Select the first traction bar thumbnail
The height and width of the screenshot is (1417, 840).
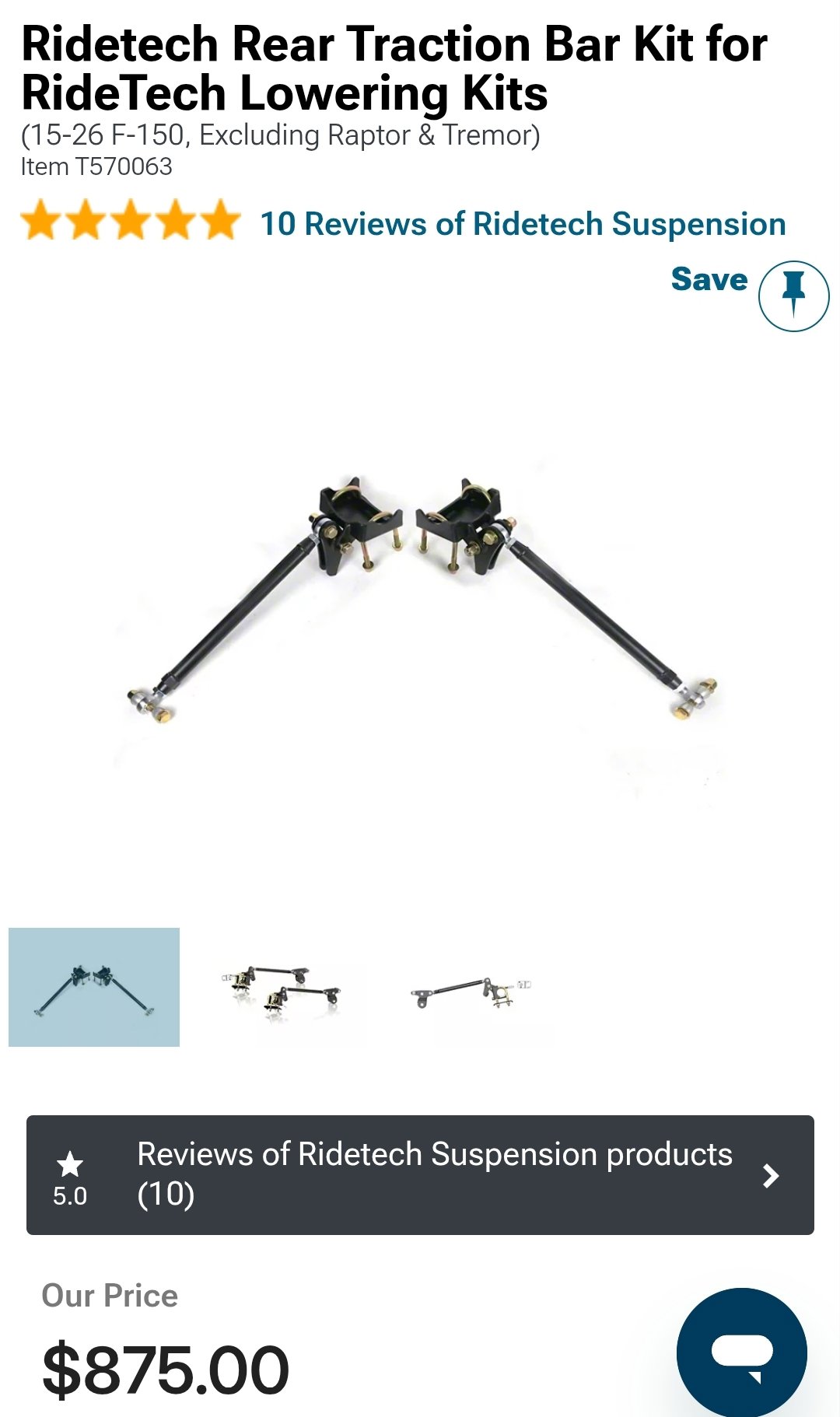click(94, 987)
